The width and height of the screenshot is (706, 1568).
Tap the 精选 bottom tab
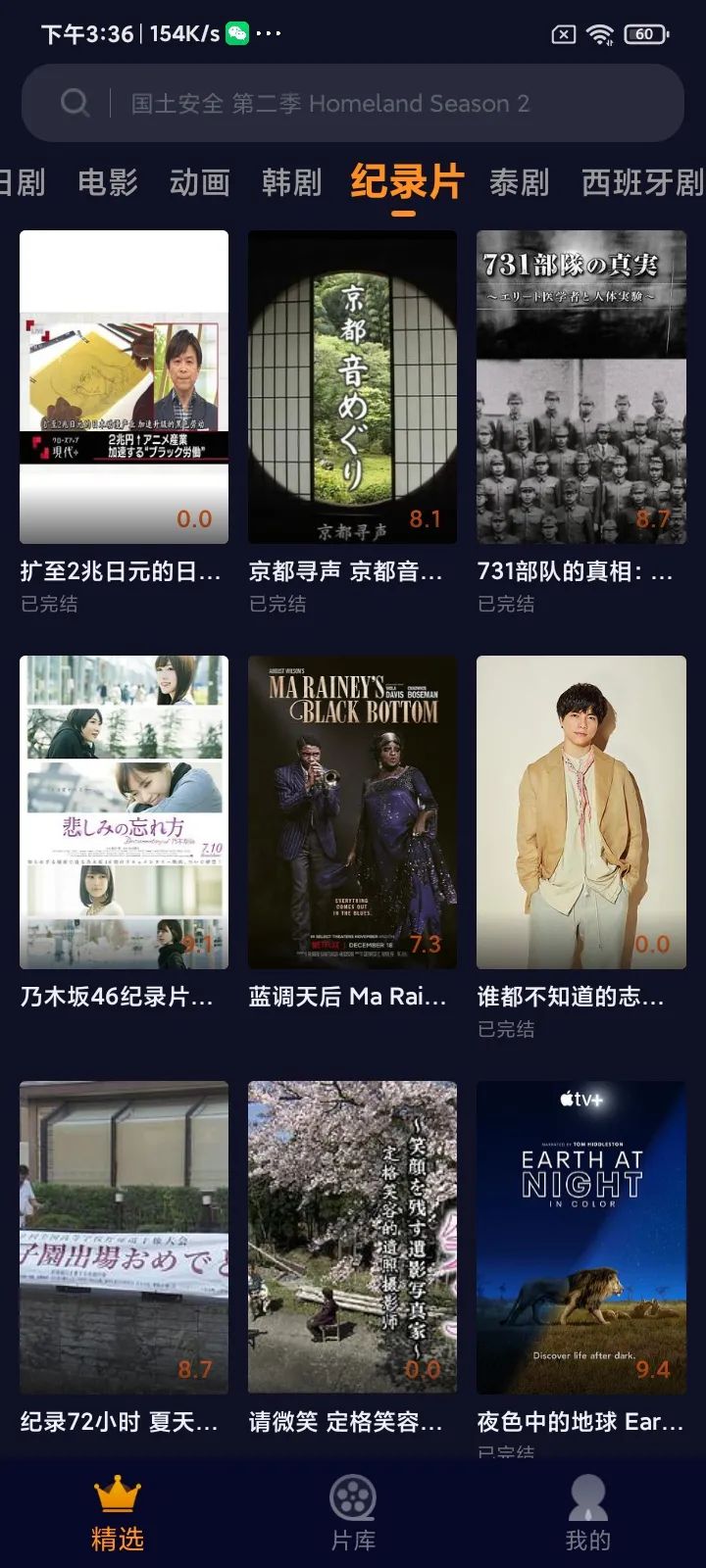(x=118, y=1515)
